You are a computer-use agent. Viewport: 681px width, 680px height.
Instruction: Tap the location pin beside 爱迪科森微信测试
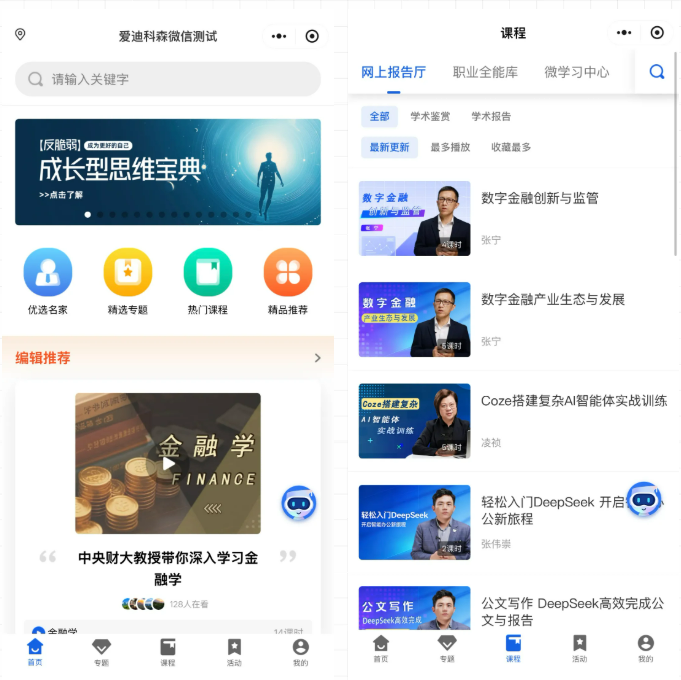coord(20,35)
